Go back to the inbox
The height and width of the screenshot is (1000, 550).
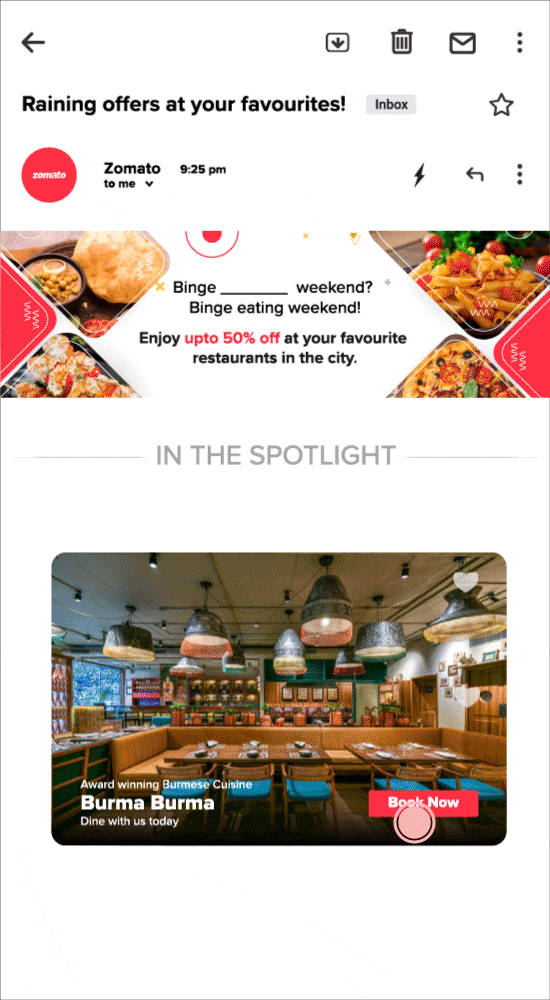[x=33, y=43]
